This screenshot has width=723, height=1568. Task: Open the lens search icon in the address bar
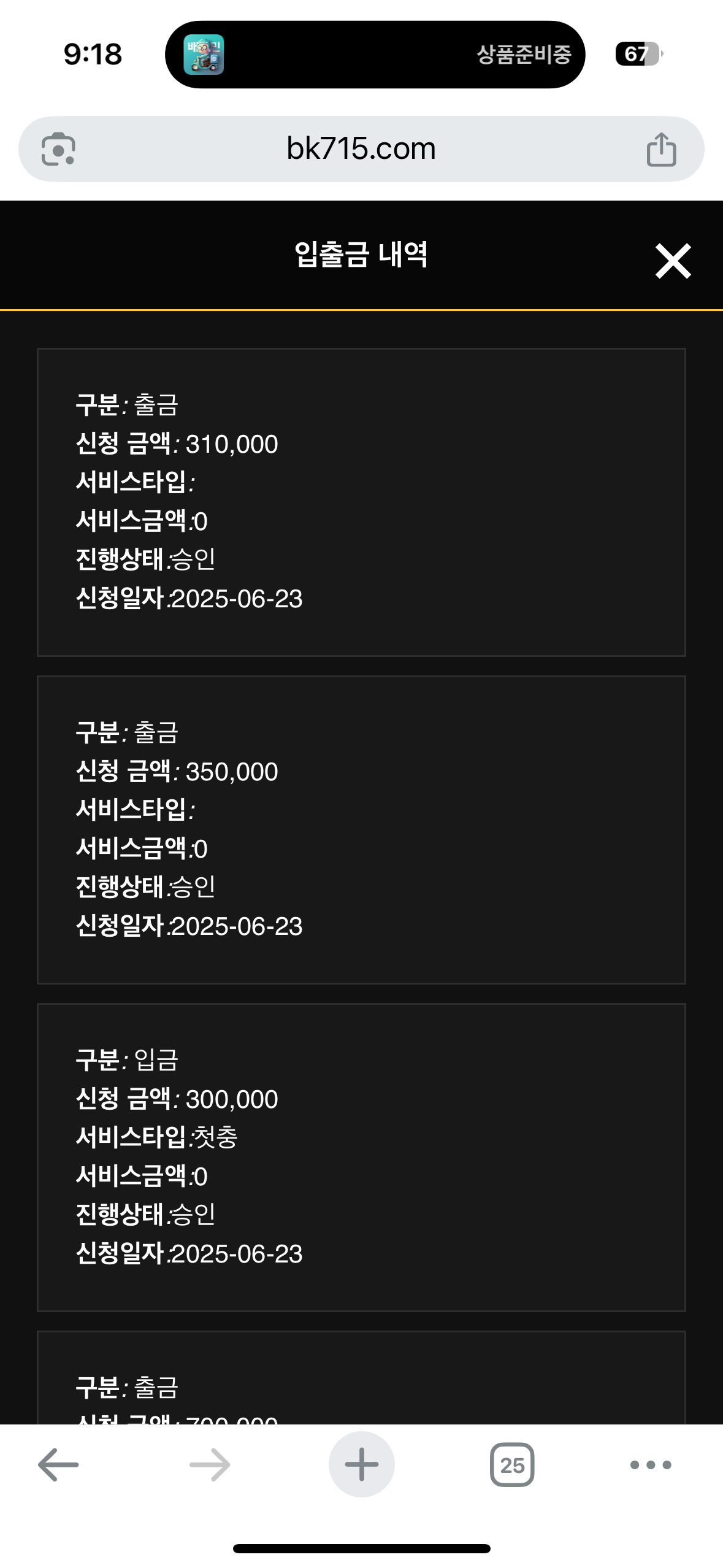[58, 149]
